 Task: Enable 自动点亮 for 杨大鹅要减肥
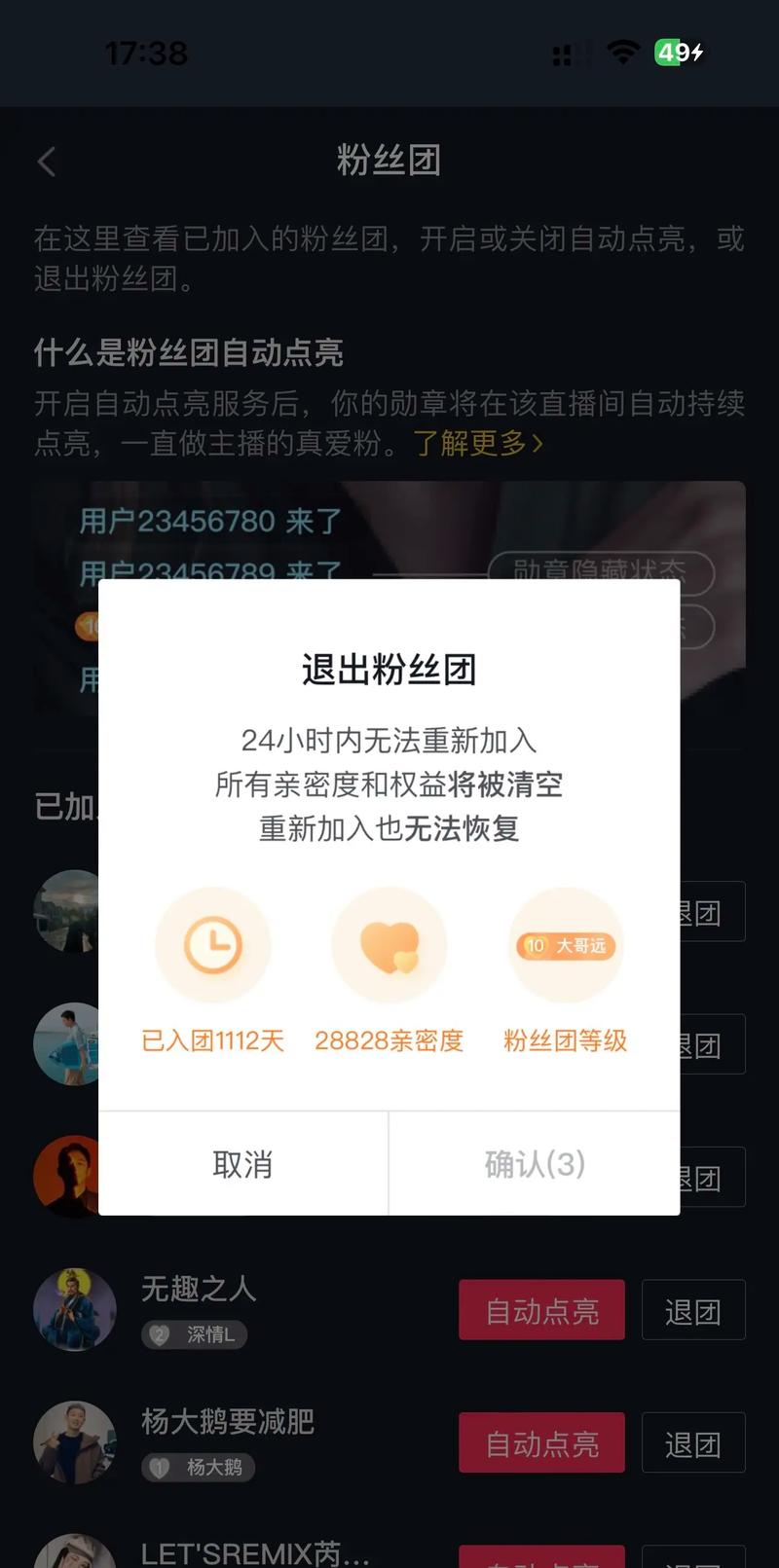pyautogui.click(x=541, y=1442)
